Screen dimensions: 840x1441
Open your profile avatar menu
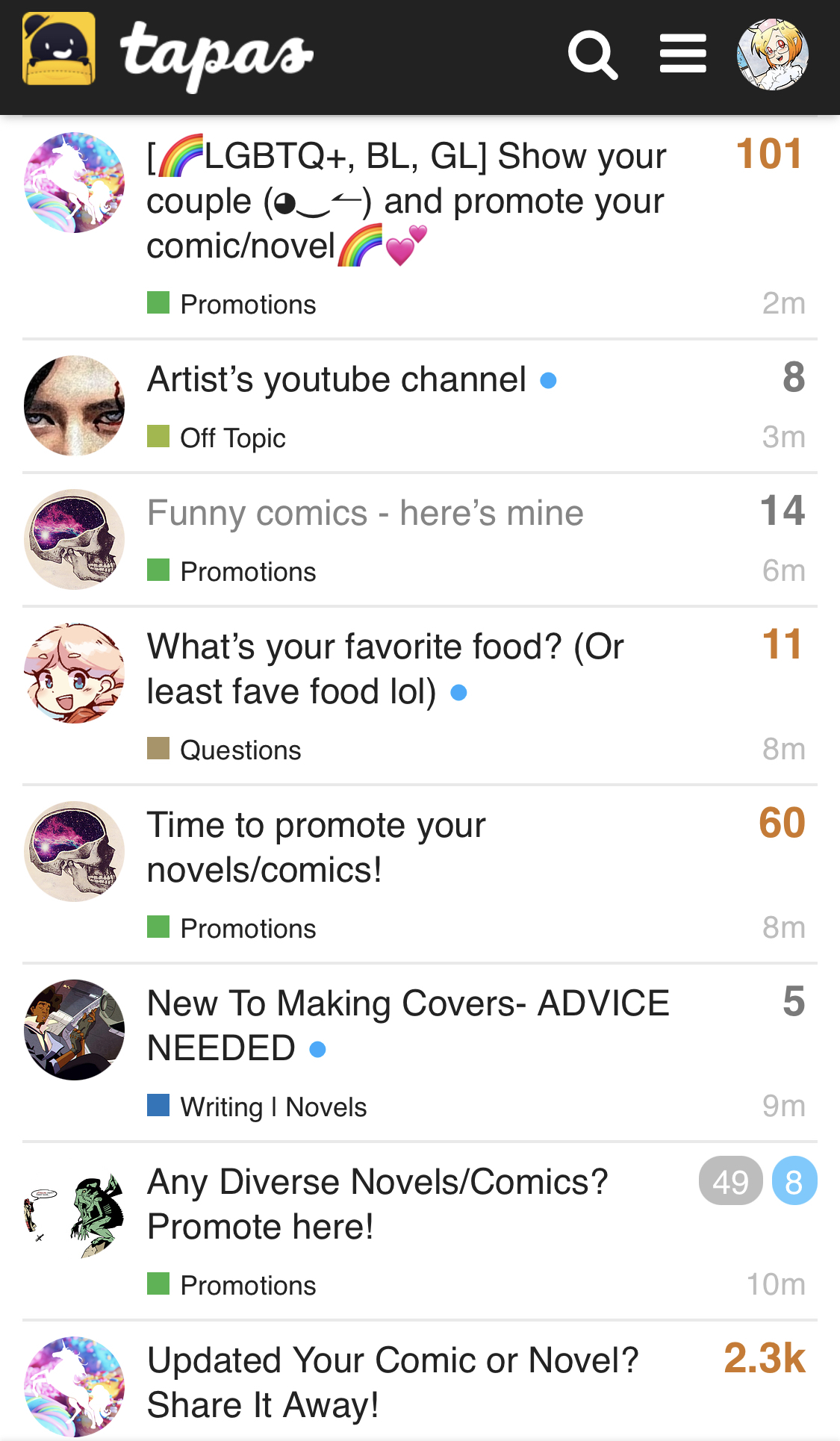click(x=772, y=55)
